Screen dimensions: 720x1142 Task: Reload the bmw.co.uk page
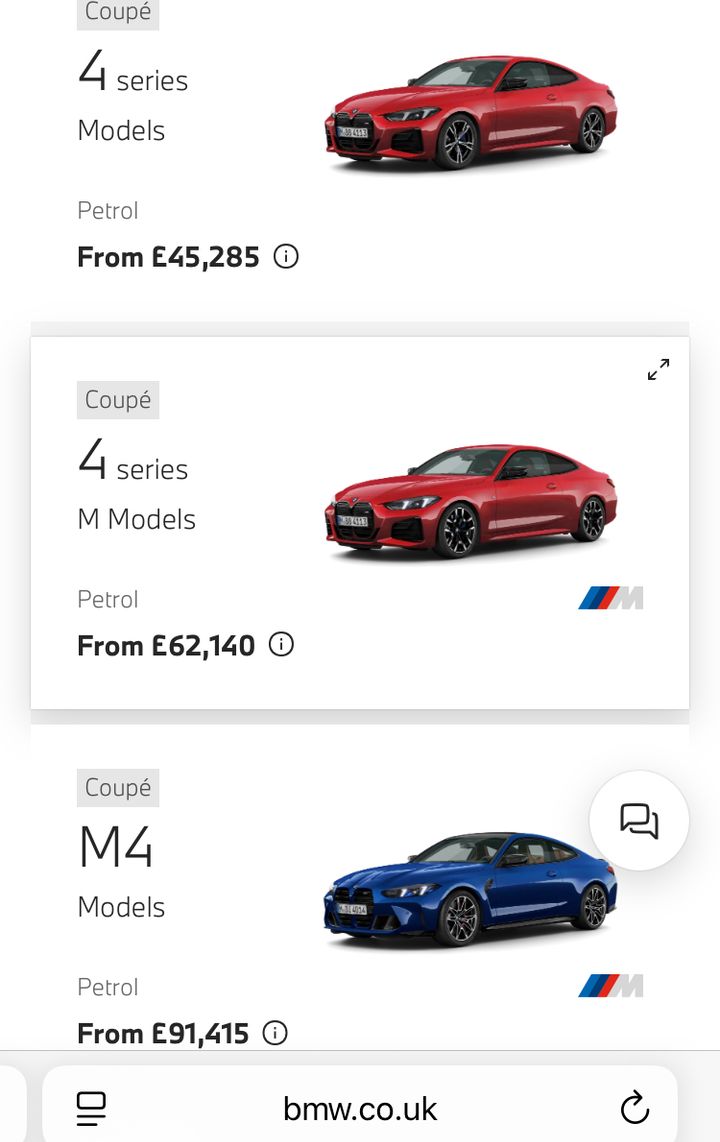click(x=635, y=1108)
